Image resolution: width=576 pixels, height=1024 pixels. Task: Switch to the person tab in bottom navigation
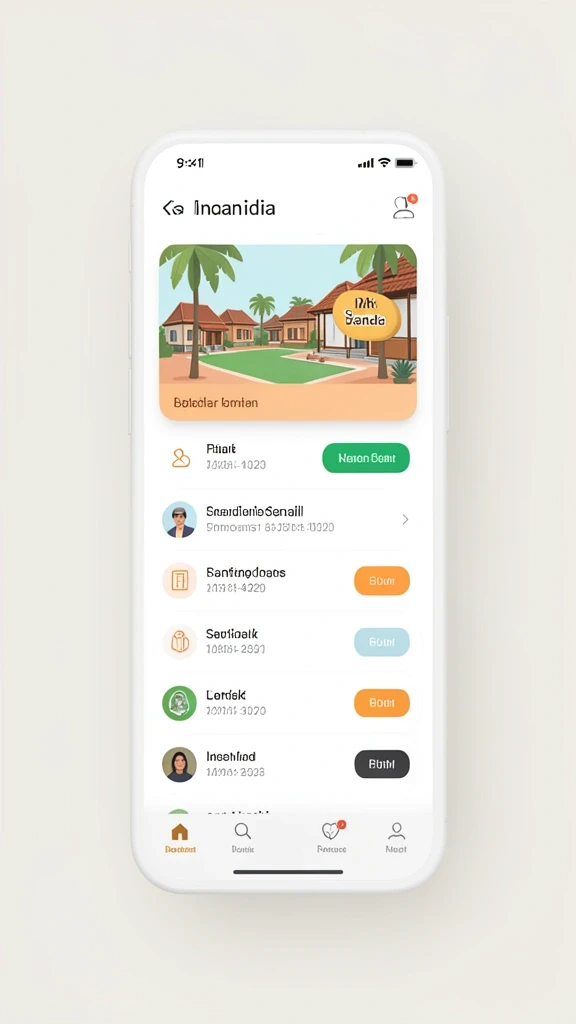[x=396, y=839]
